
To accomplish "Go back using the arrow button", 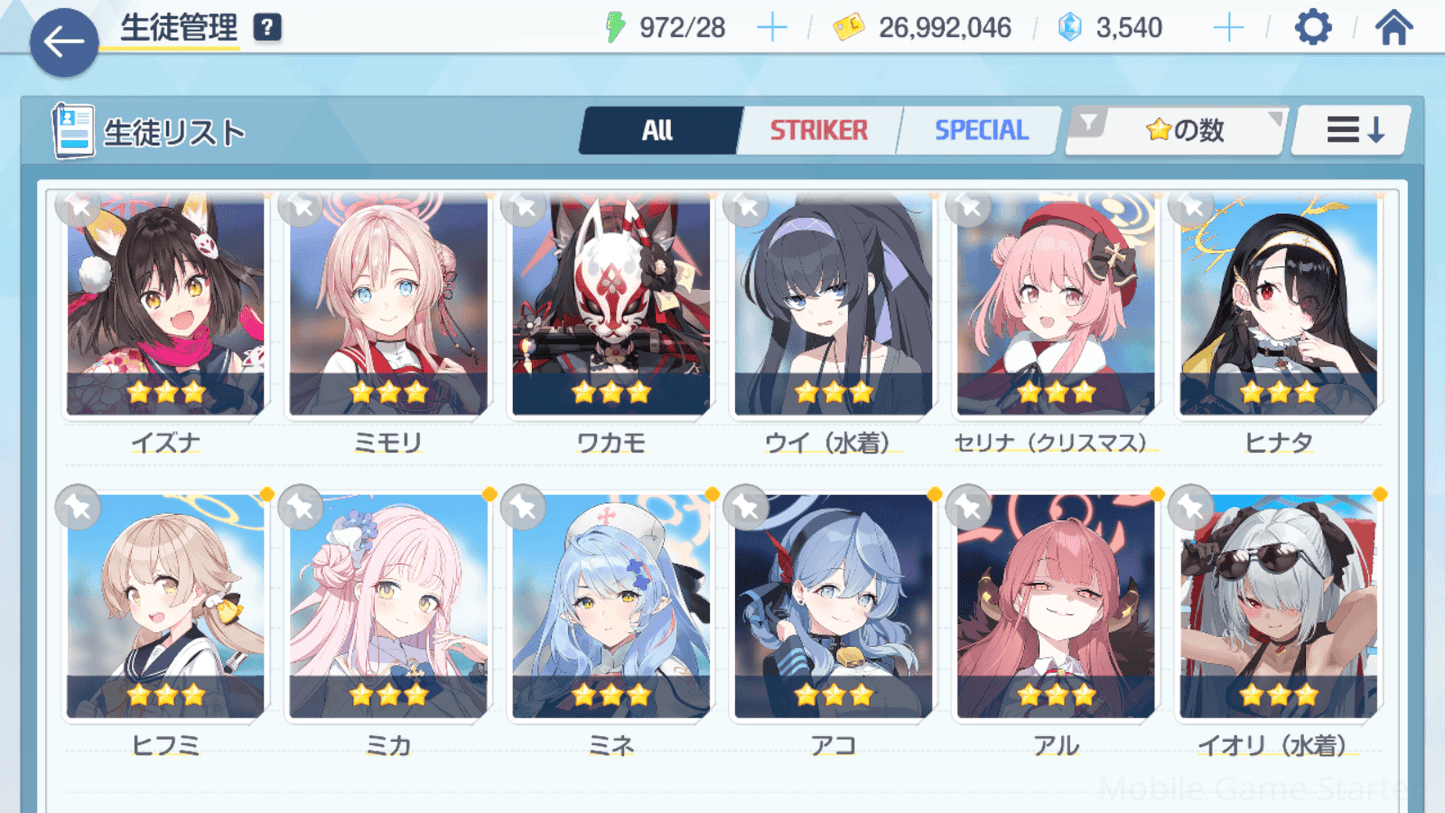I will pos(64,42).
